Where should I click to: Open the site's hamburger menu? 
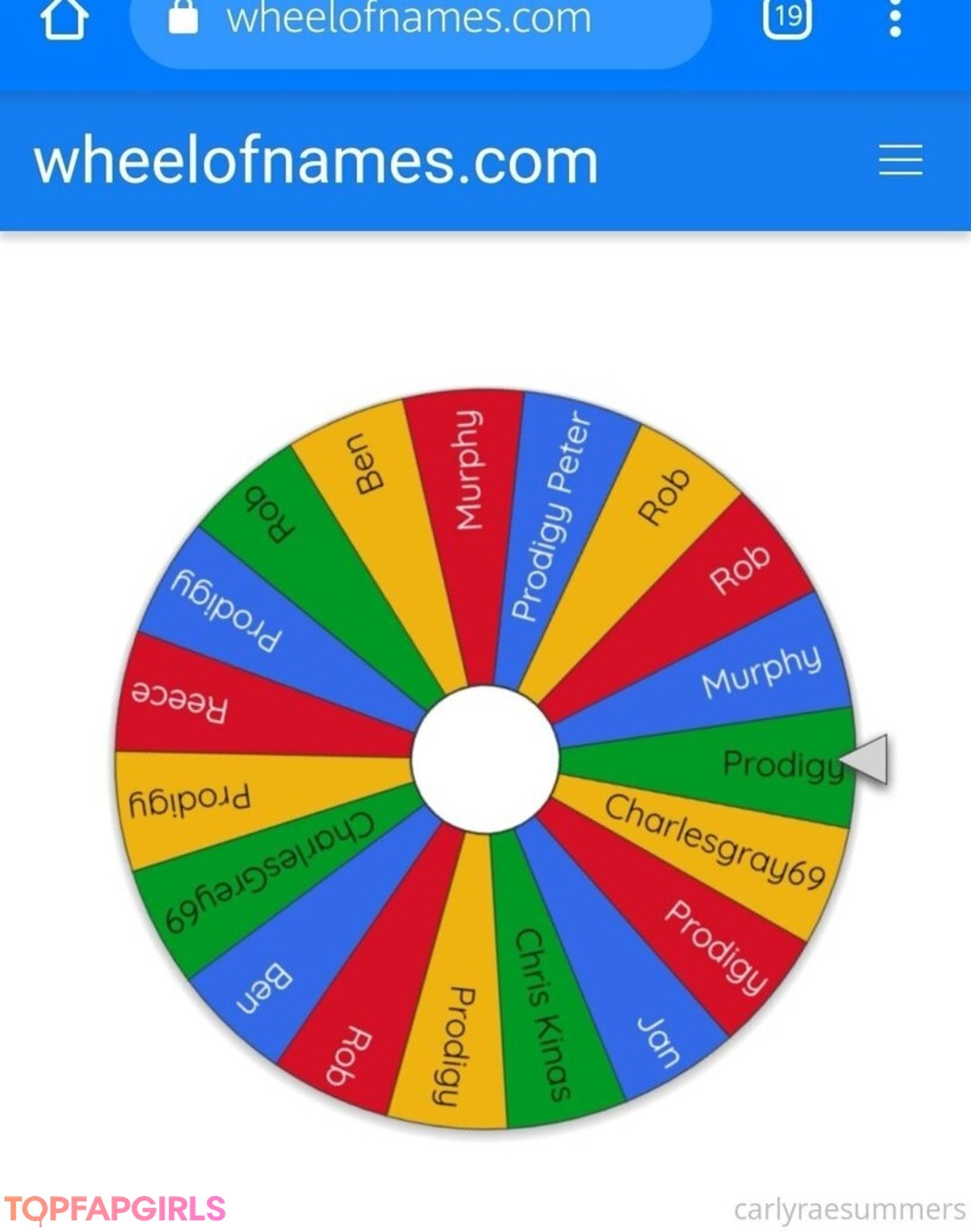(x=900, y=160)
